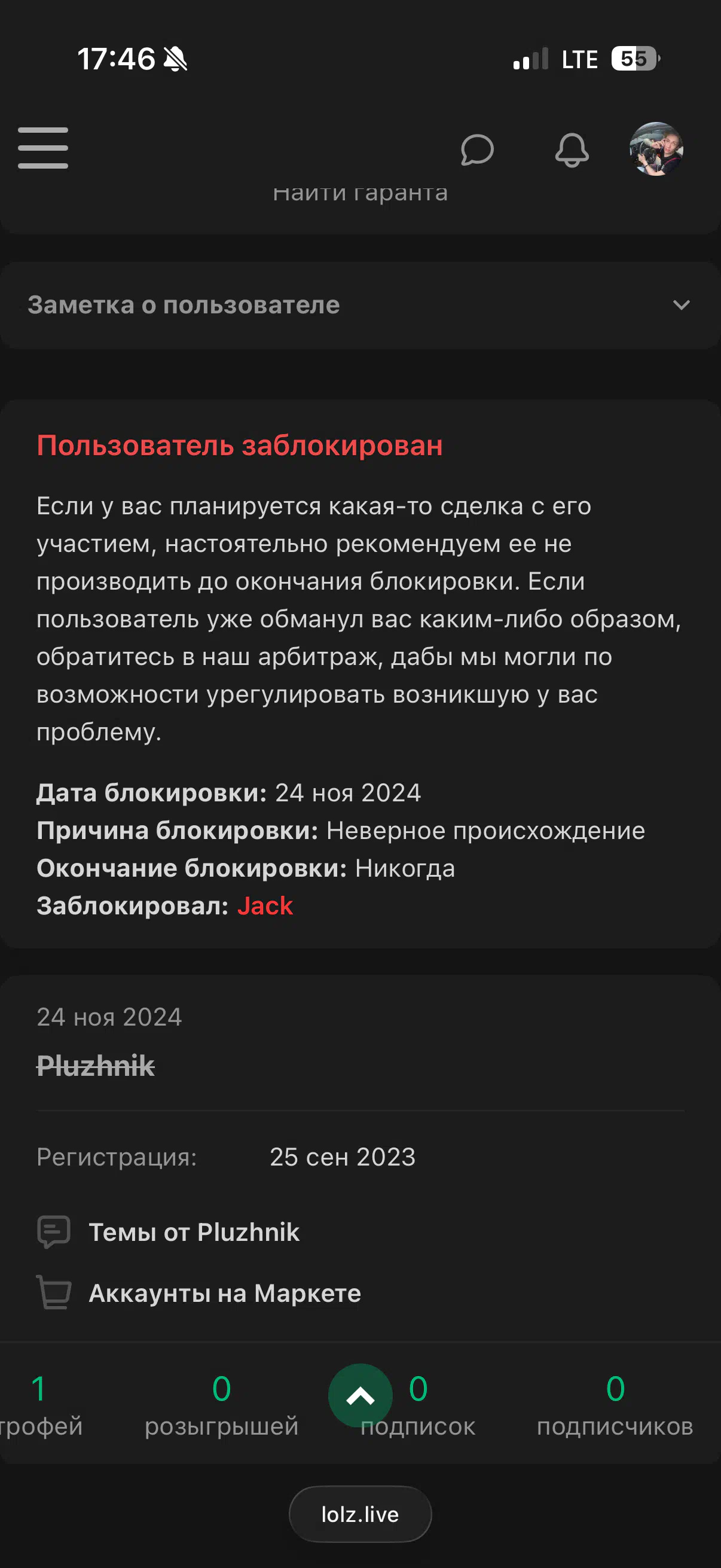Open the notifications bell
The image size is (721, 1568).
[x=572, y=150]
